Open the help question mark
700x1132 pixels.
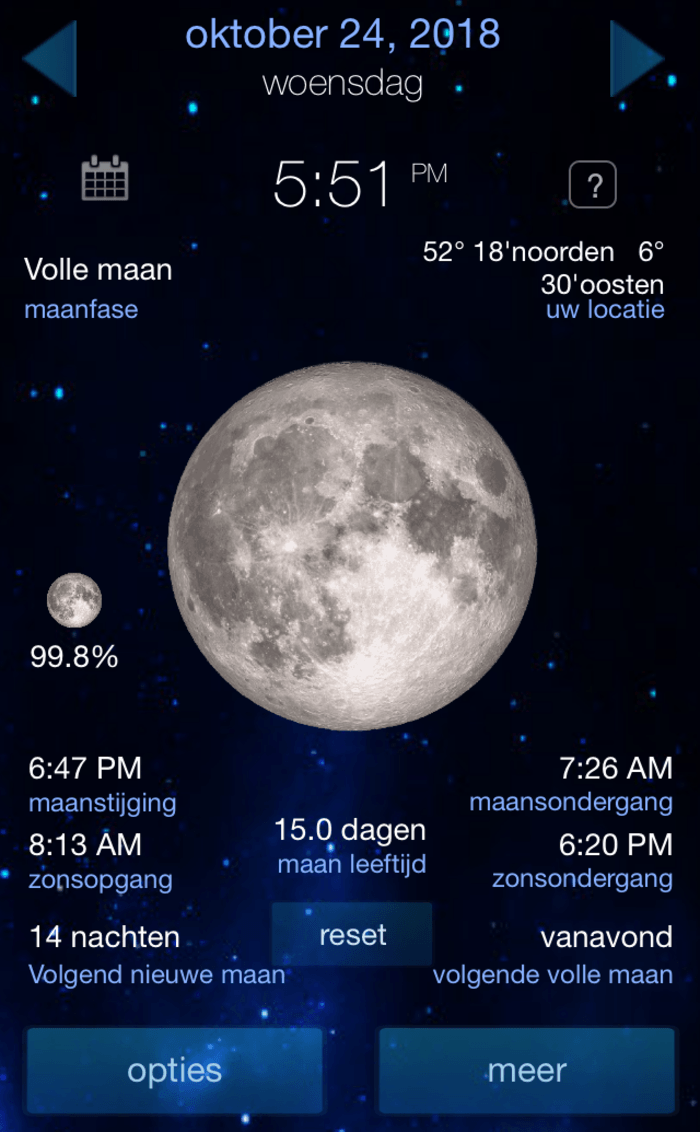pyautogui.click(x=592, y=185)
